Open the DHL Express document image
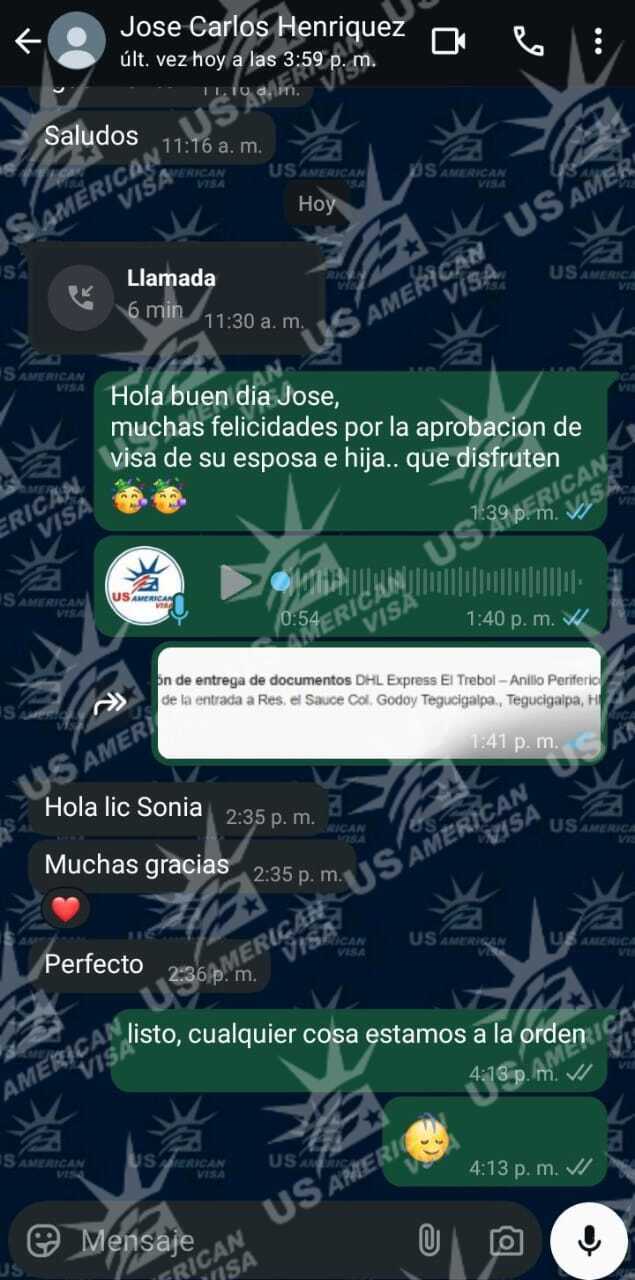The width and height of the screenshot is (635, 1280). 380,703
